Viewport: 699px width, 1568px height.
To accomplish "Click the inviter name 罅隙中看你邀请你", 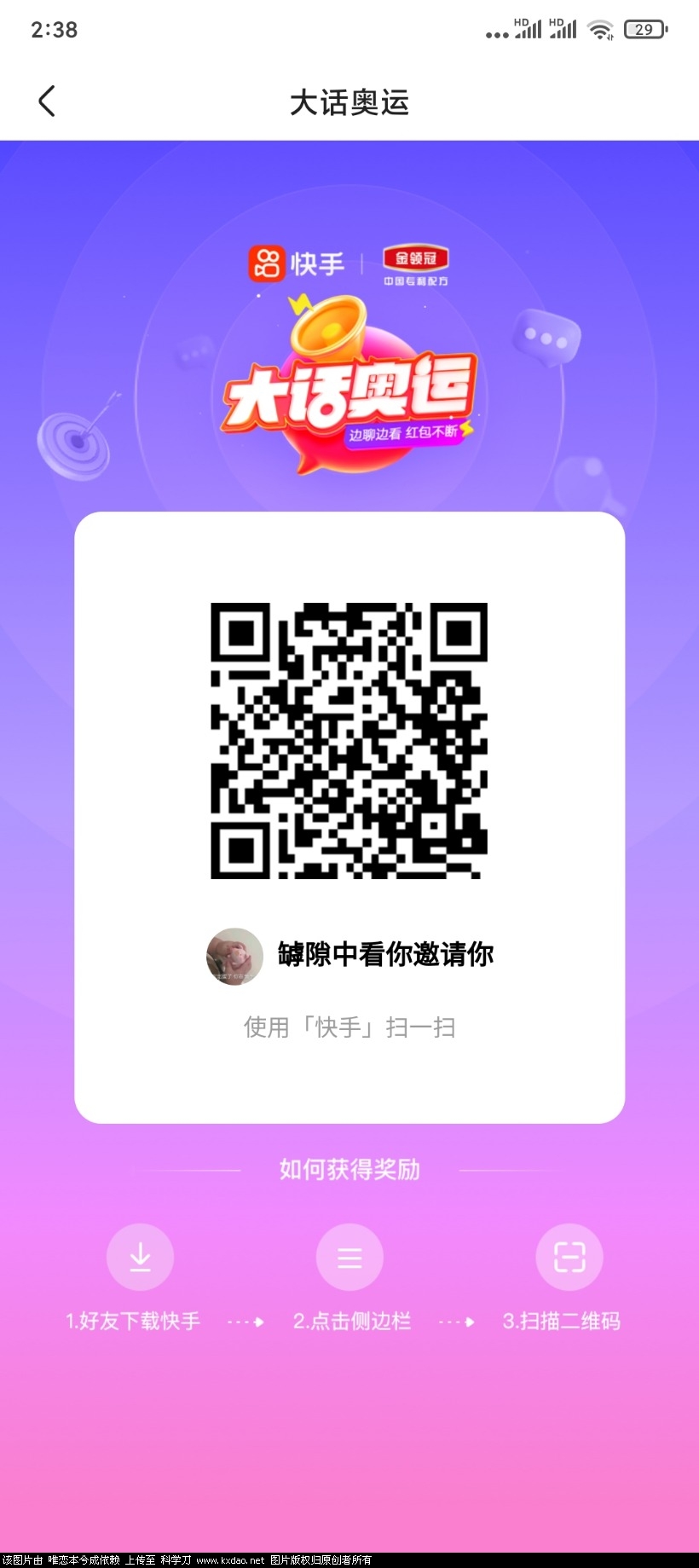I will (x=385, y=956).
